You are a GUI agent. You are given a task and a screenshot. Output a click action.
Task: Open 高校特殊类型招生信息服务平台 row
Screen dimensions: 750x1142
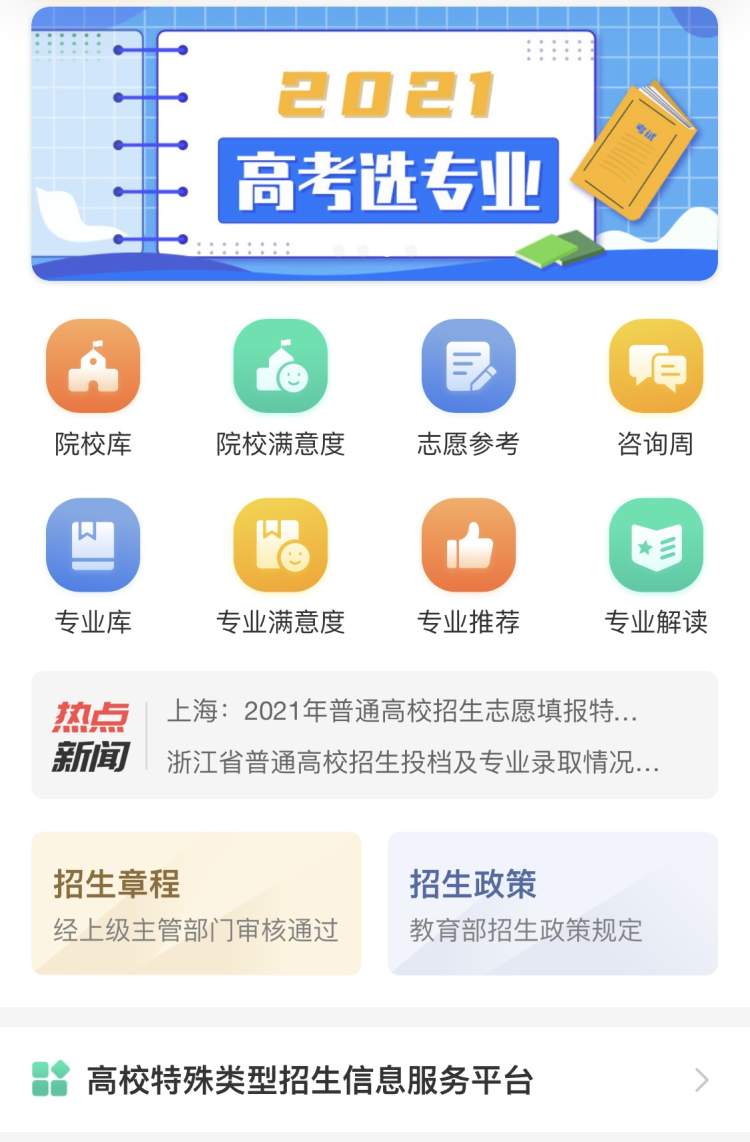(x=374, y=1080)
